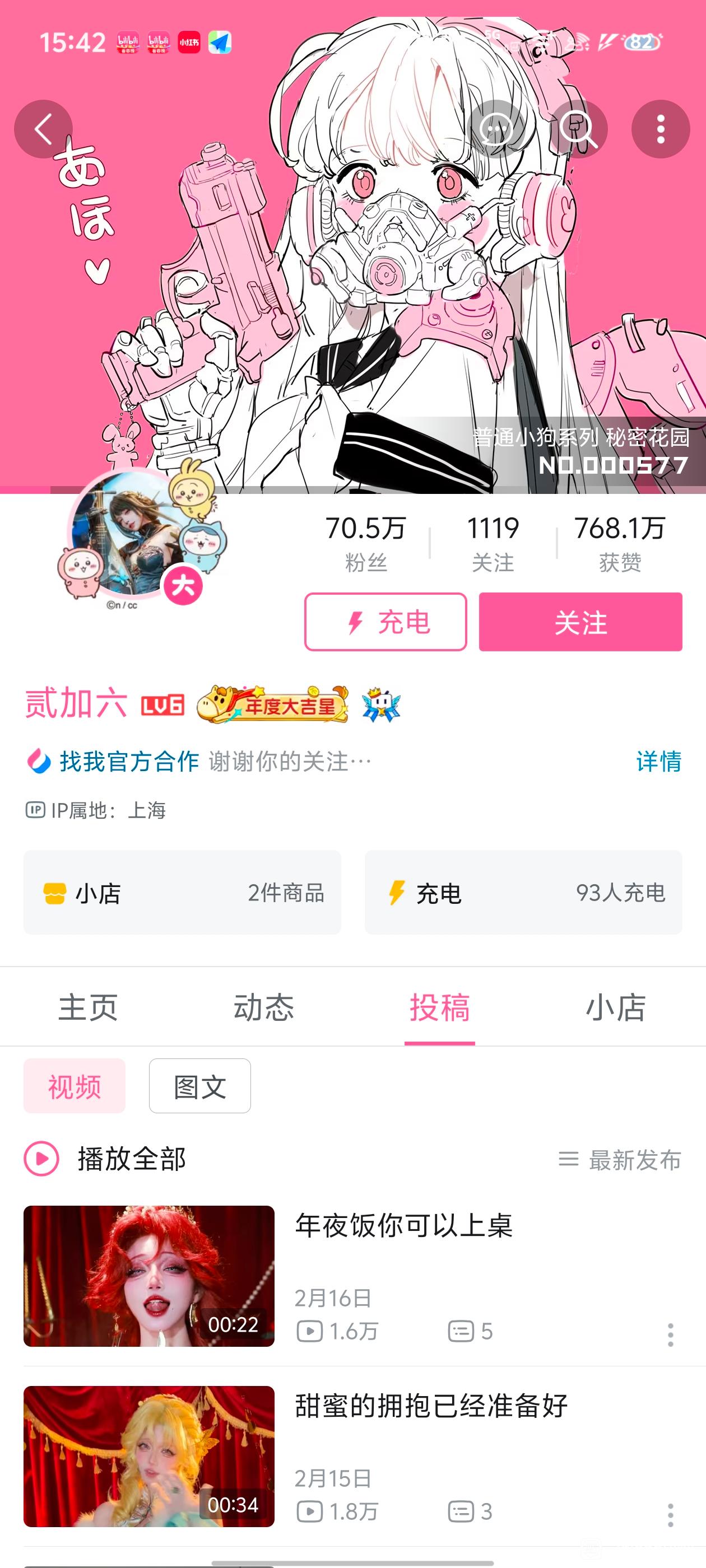
Task: Expand profile bio via 详情
Action: point(658,761)
